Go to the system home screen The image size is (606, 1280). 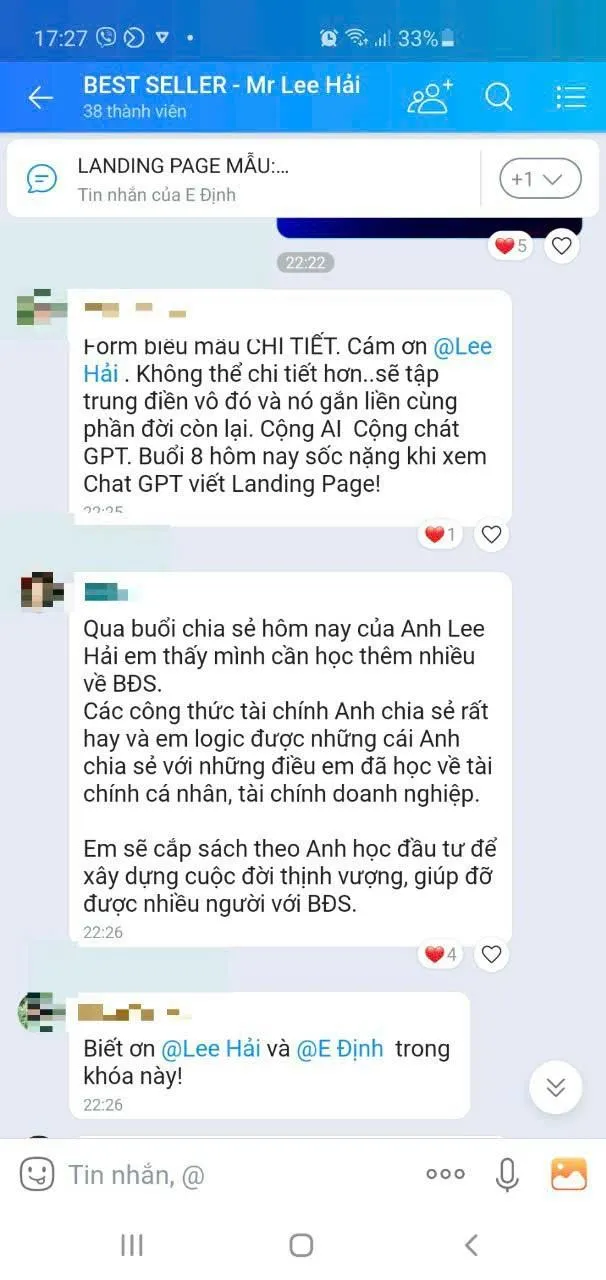[301, 1245]
